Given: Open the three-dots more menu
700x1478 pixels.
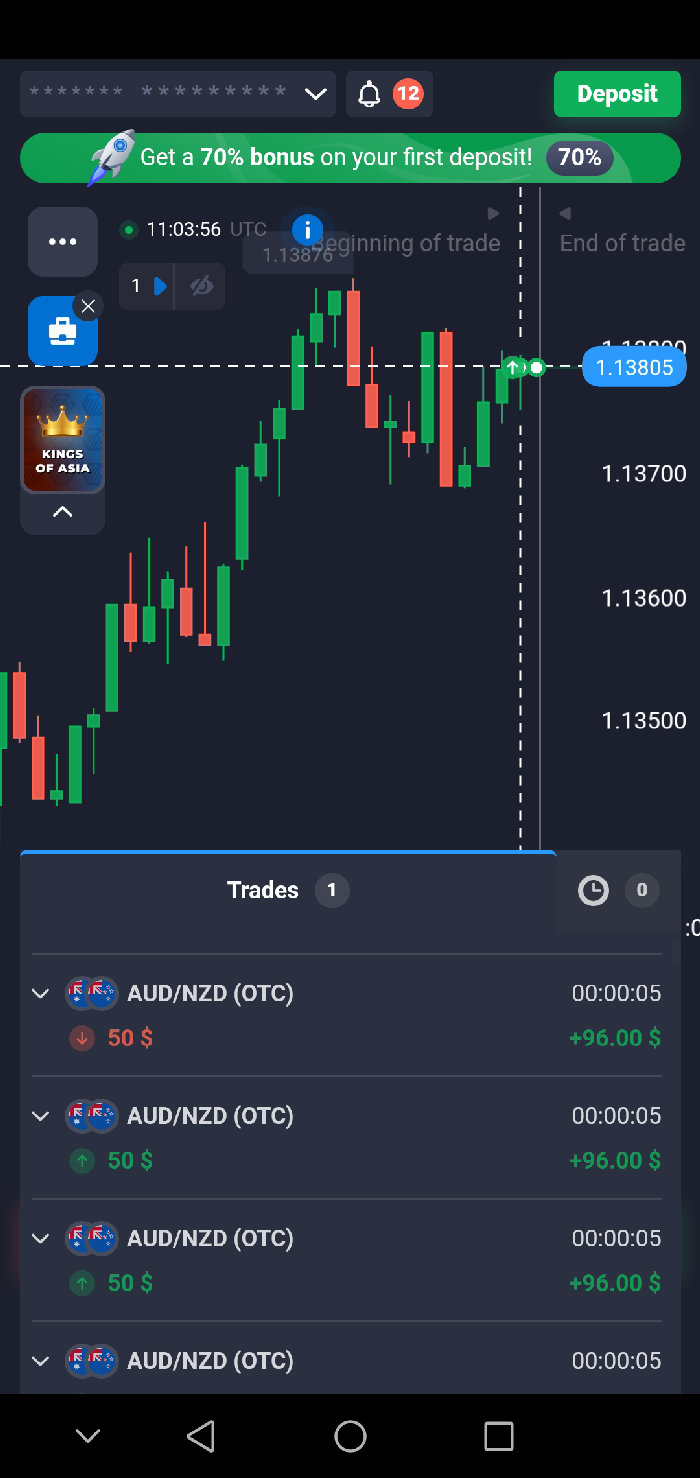Looking at the screenshot, I should point(63,242).
